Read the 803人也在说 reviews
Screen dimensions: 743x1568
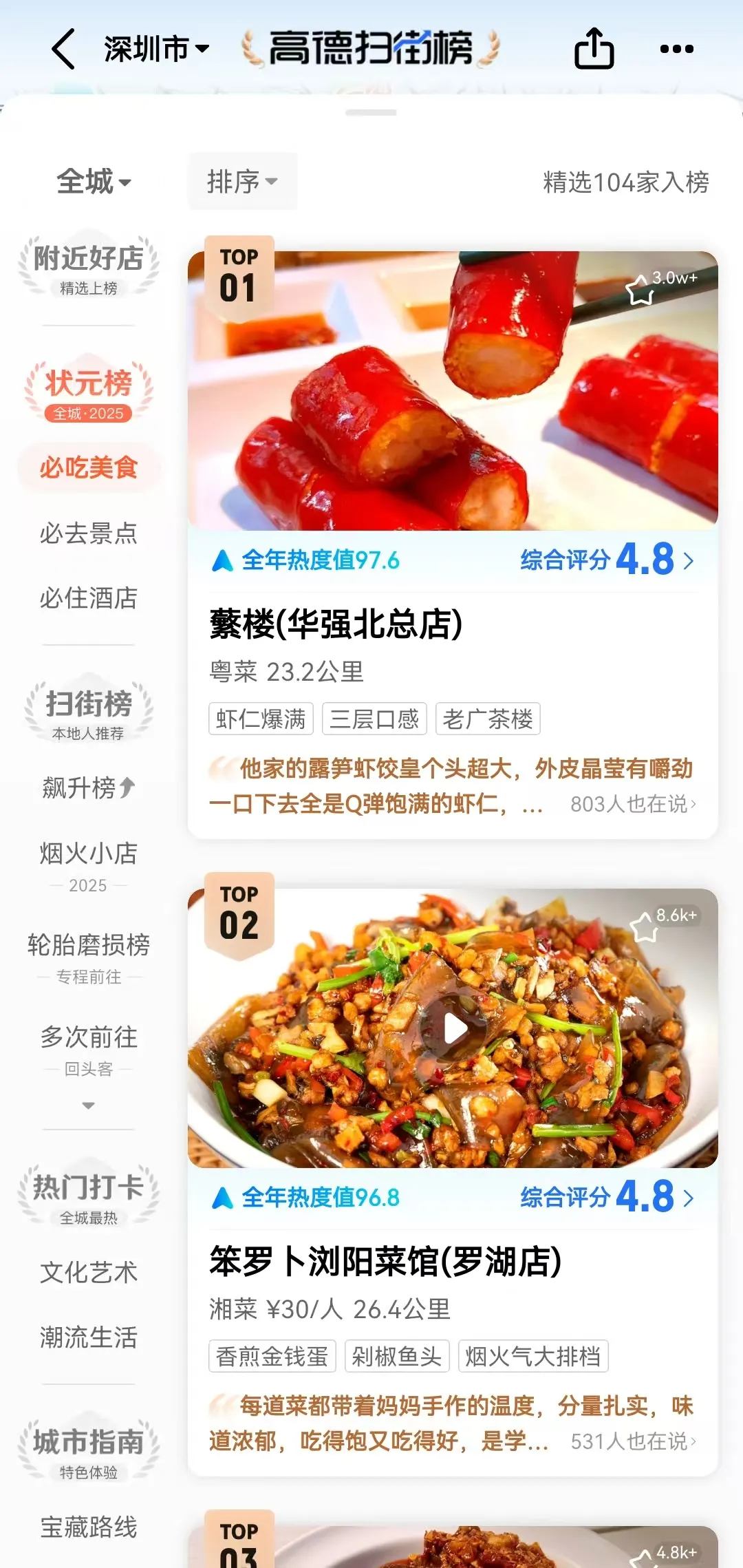633,804
